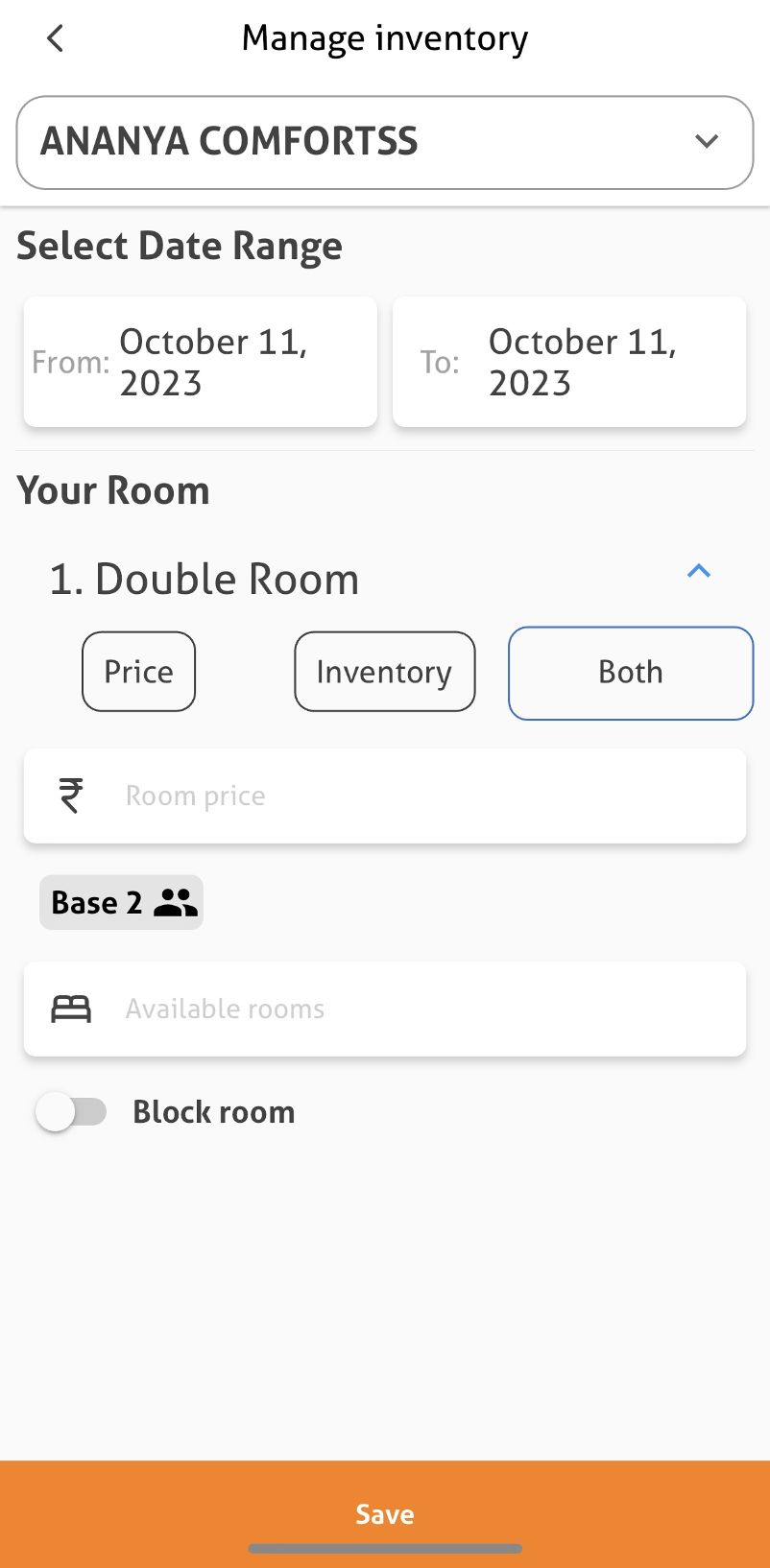The width and height of the screenshot is (770, 1568).
Task: Open the ANANYA COMFORTSS property dropdown
Action: [384, 142]
